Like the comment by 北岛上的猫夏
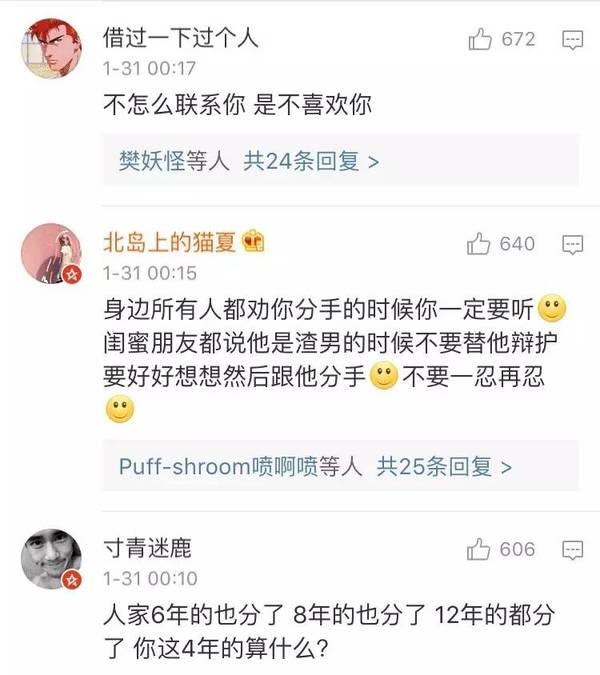 (481, 244)
